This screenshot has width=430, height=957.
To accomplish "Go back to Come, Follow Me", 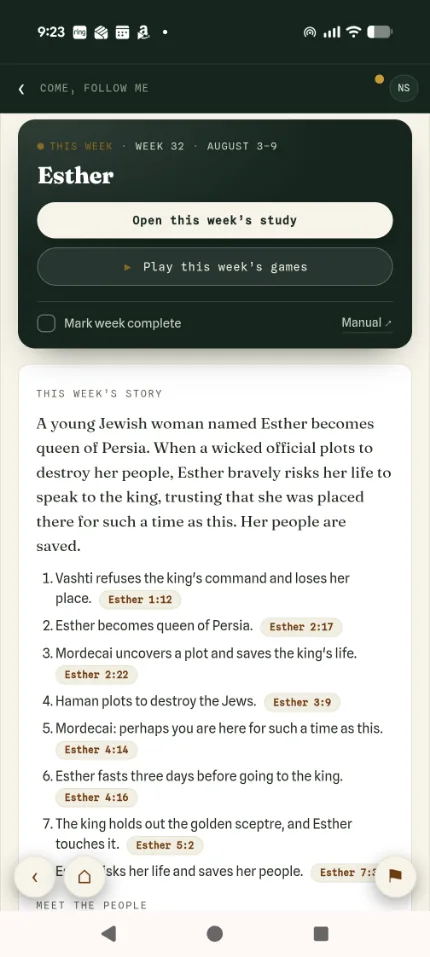I will pyautogui.click(x=84, y=88).
